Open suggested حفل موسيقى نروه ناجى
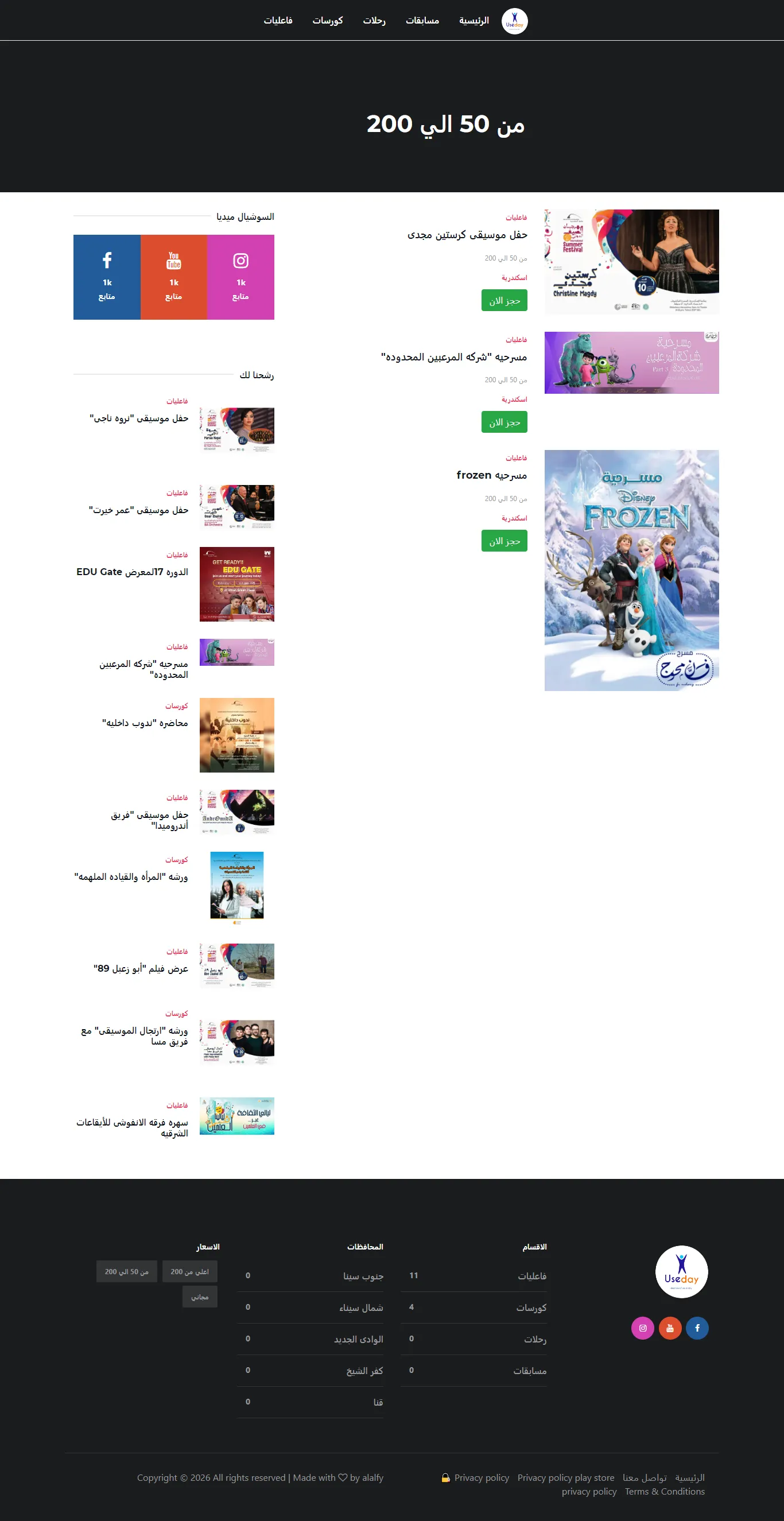 pos(139,418)
